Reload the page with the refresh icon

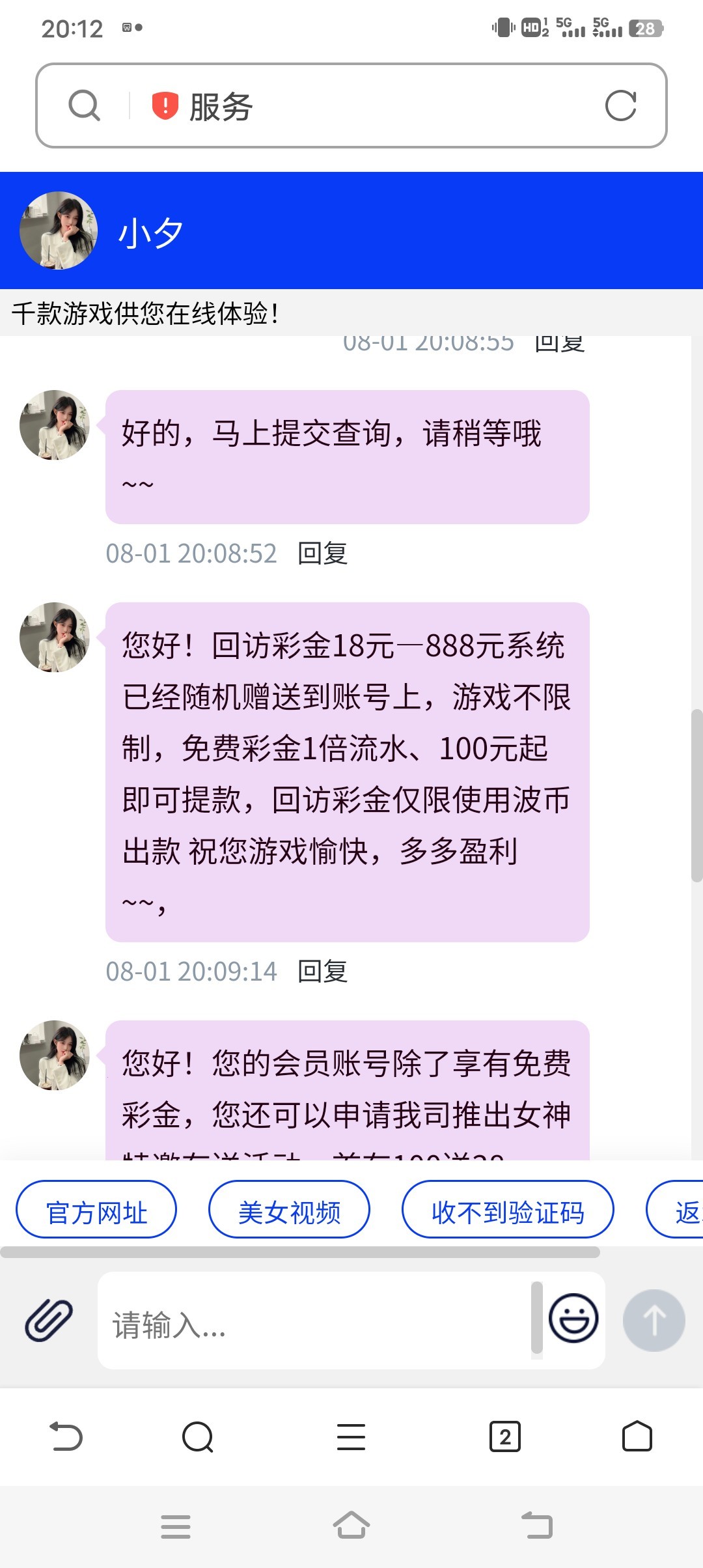point(620,105)
